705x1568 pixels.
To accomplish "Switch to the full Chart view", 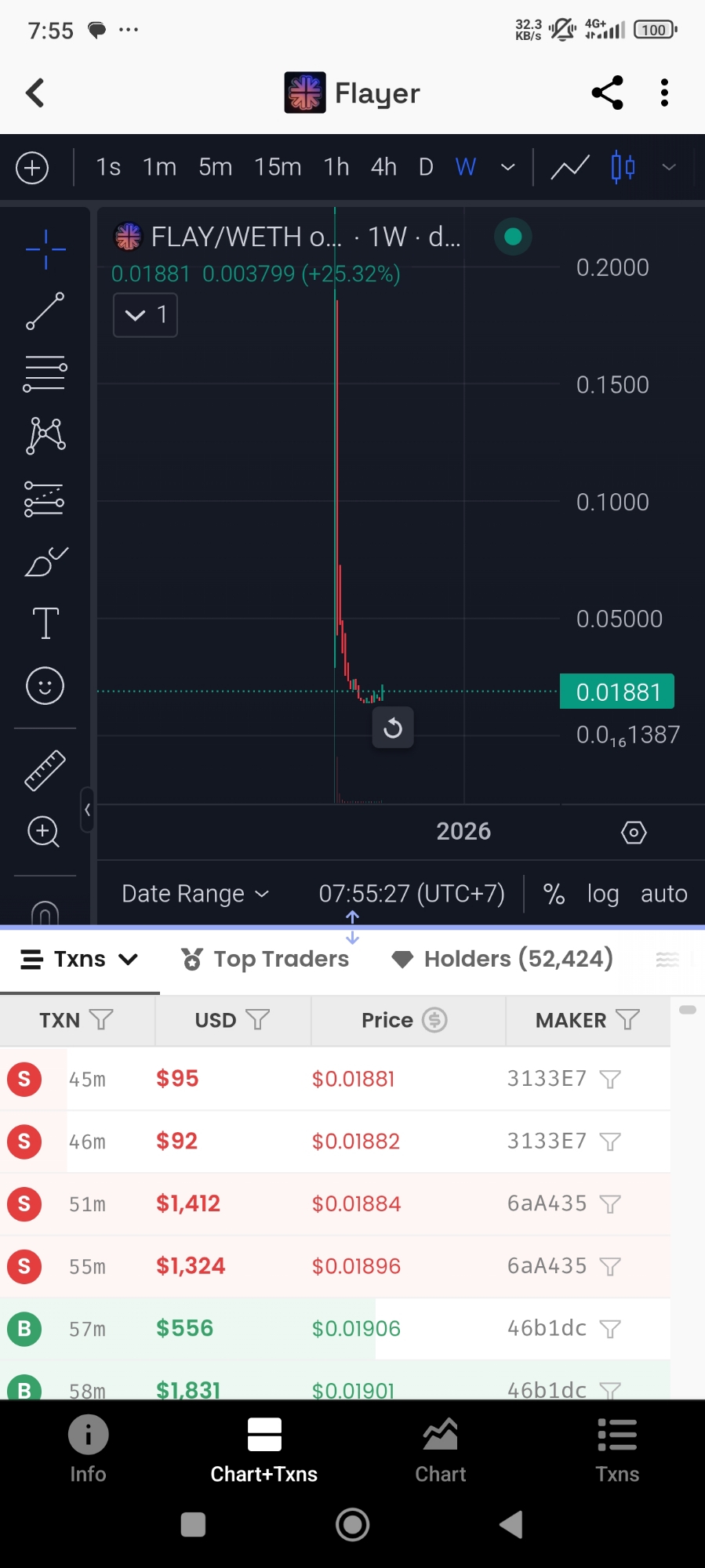I will 440,1449.
